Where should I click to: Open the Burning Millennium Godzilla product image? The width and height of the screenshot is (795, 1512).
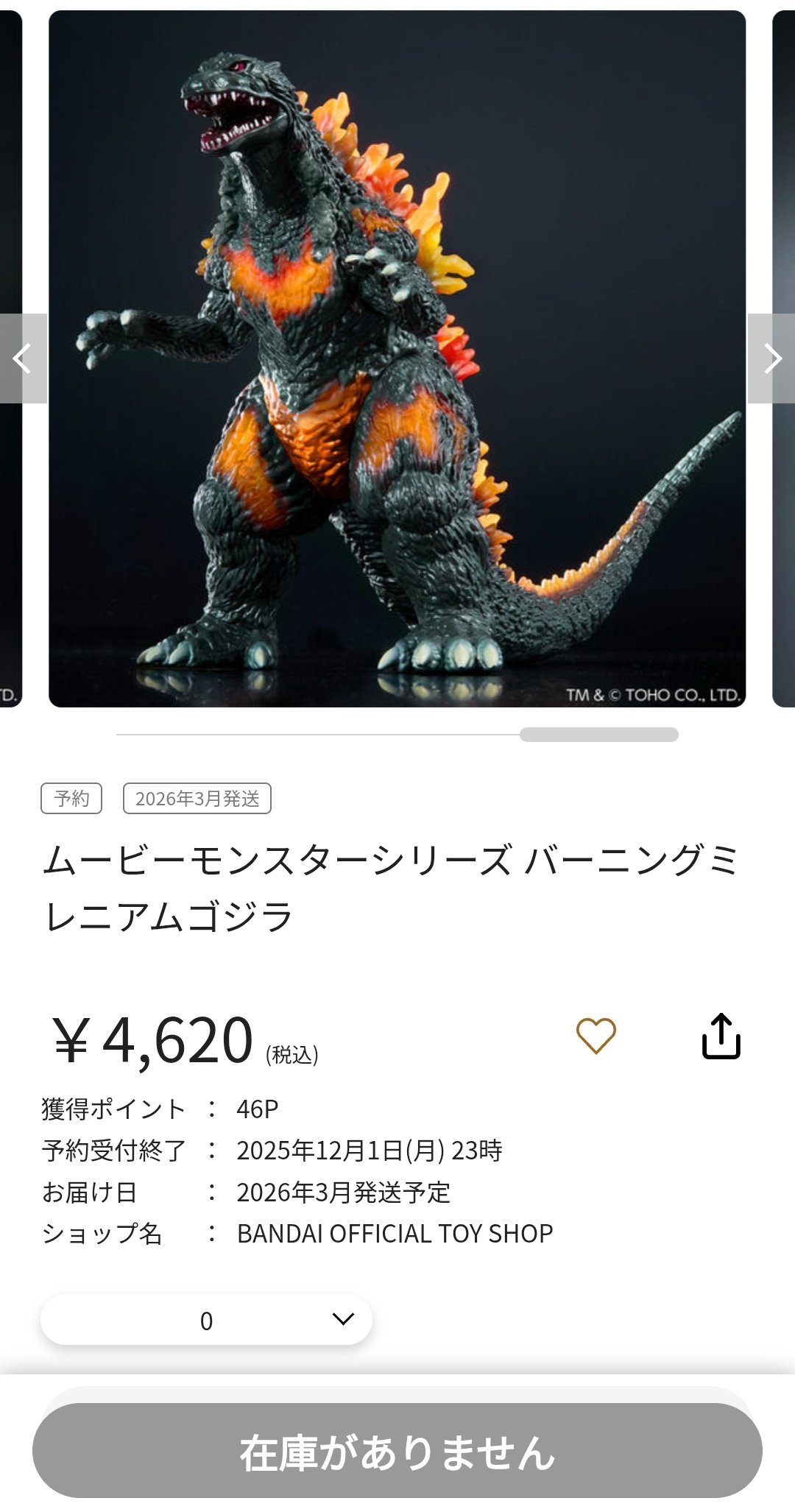(397, 358)
